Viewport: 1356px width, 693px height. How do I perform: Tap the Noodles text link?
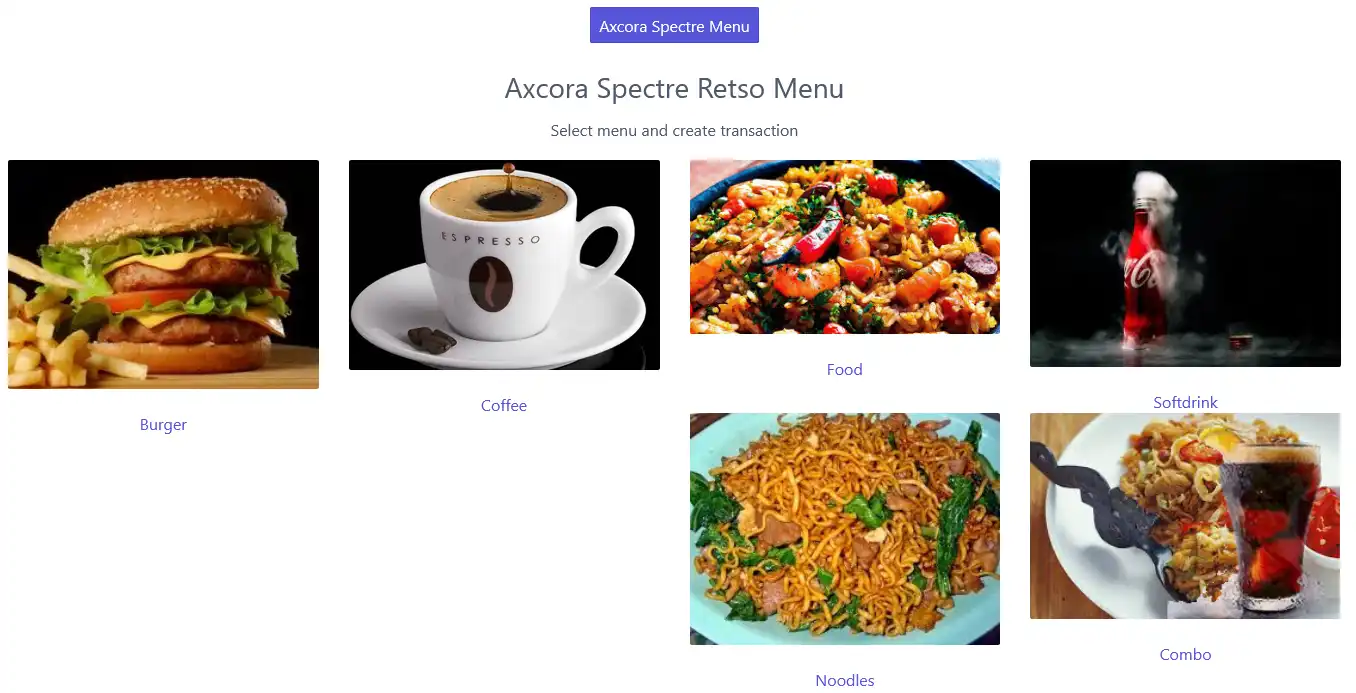(x=844, y=680)
